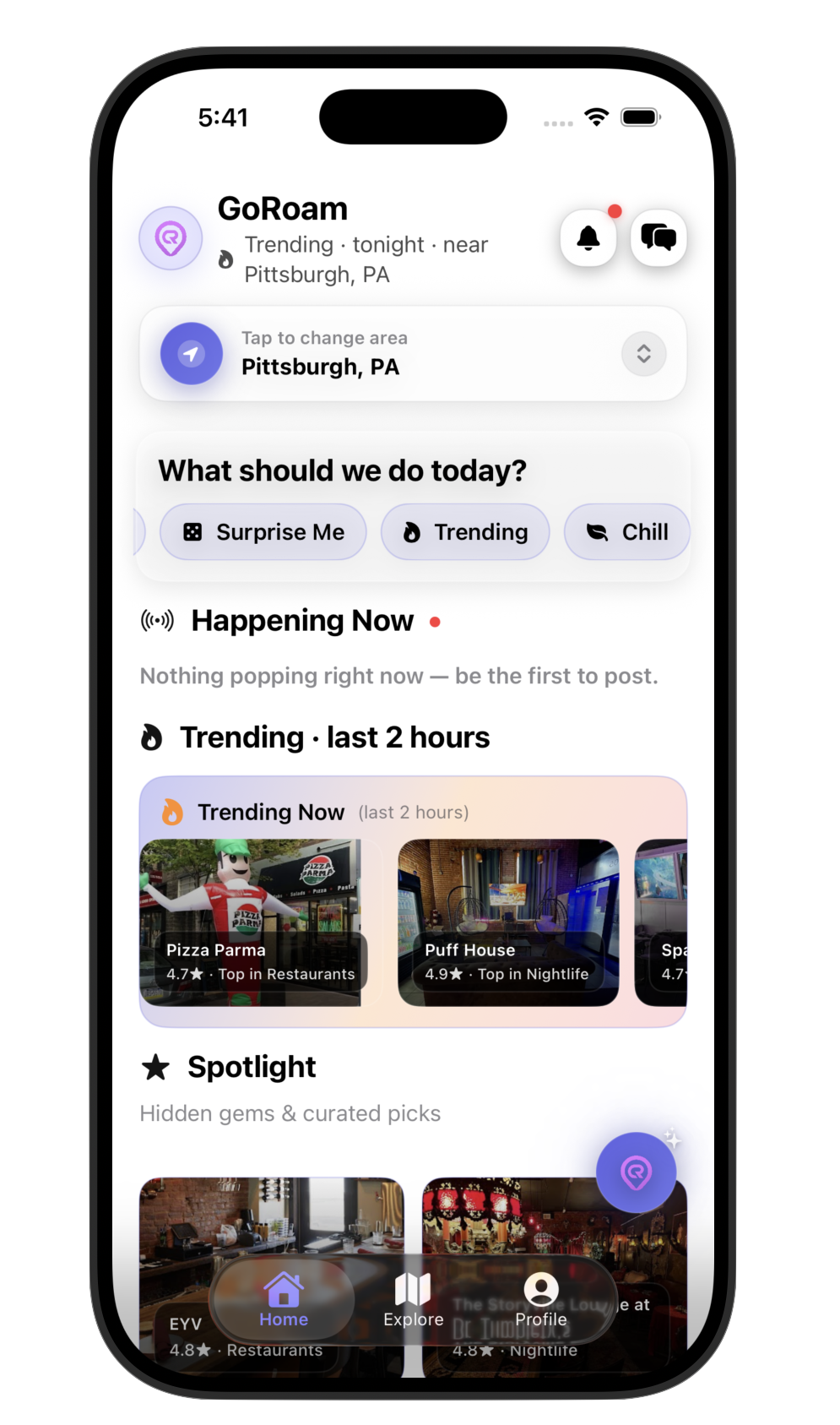Open the Trending last 2 hours section header
The image size is (840, 1425).
(x=333, y=737)
